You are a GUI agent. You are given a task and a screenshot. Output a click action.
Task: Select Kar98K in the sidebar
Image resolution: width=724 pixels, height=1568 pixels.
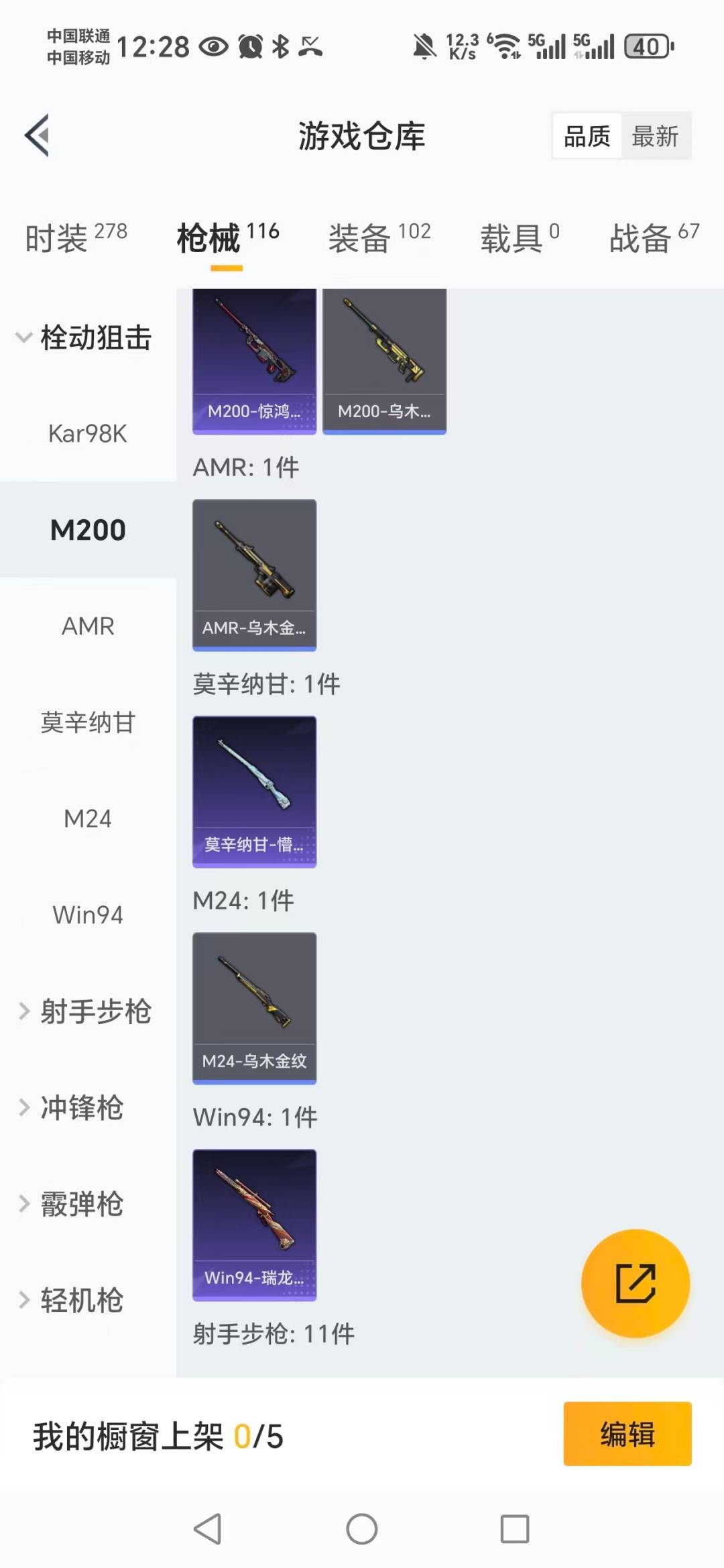click(88, 434)
